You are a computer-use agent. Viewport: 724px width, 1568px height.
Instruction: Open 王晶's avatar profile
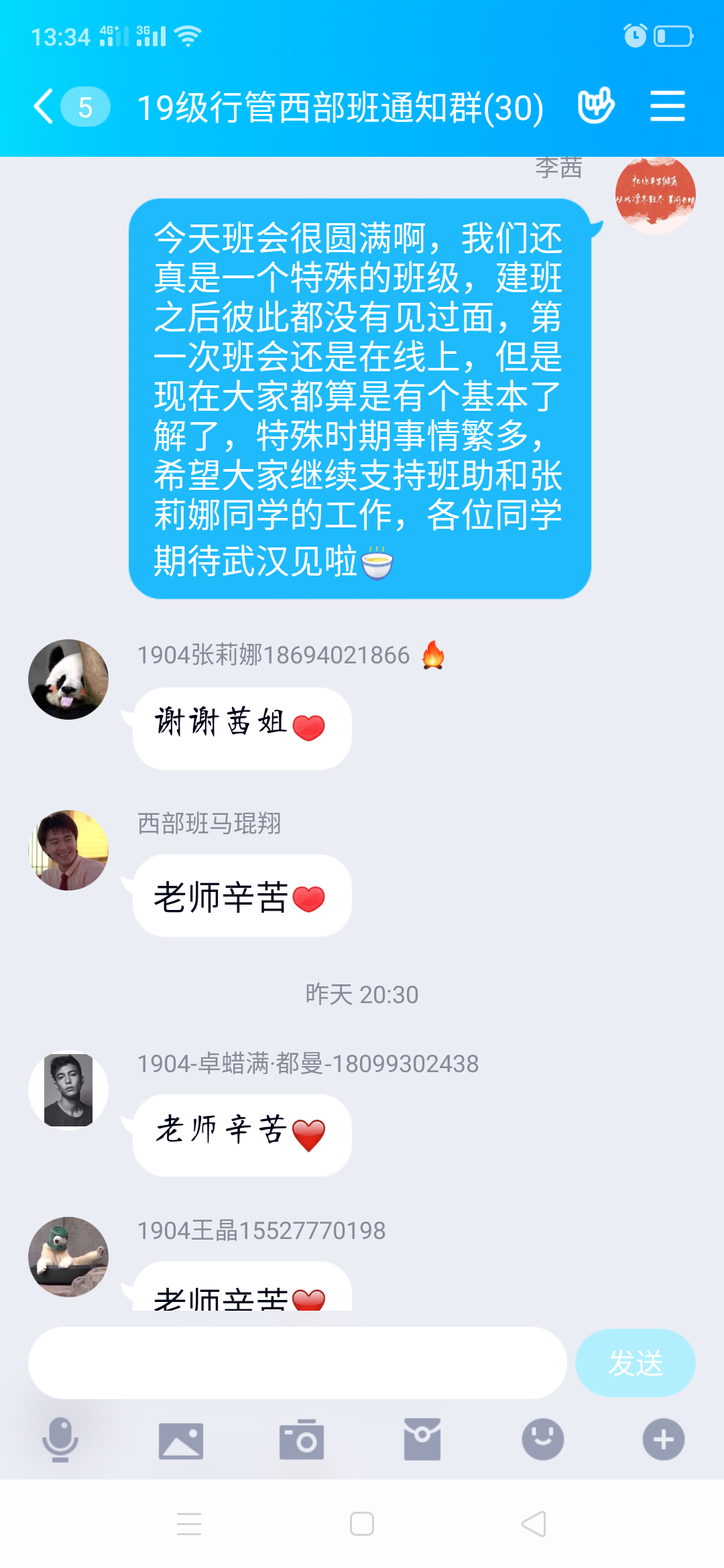(68, 1256)
